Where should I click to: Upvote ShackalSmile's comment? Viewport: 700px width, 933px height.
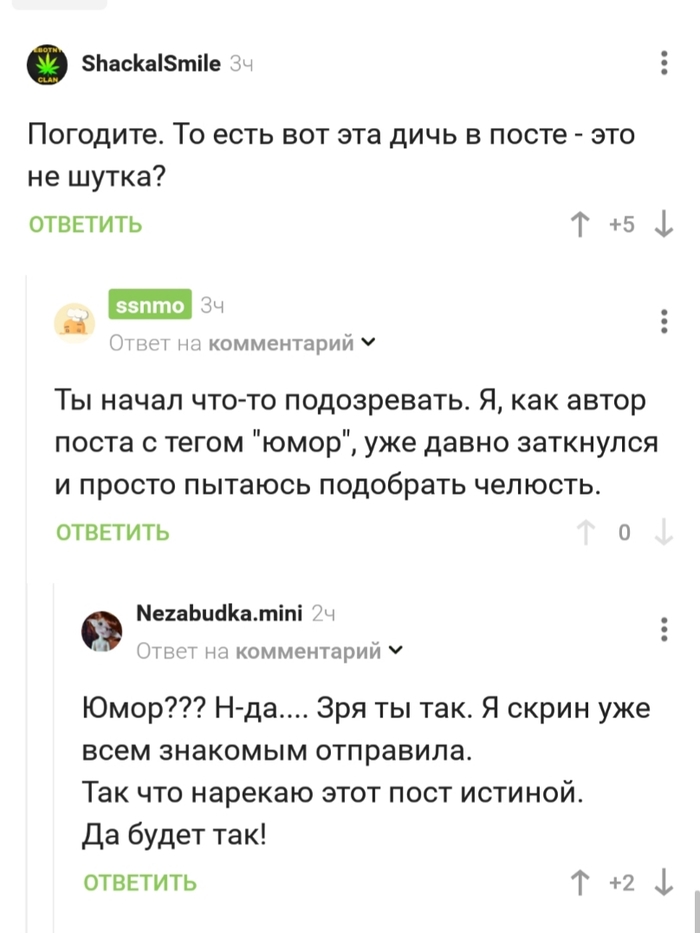click(x=579, y=225)
